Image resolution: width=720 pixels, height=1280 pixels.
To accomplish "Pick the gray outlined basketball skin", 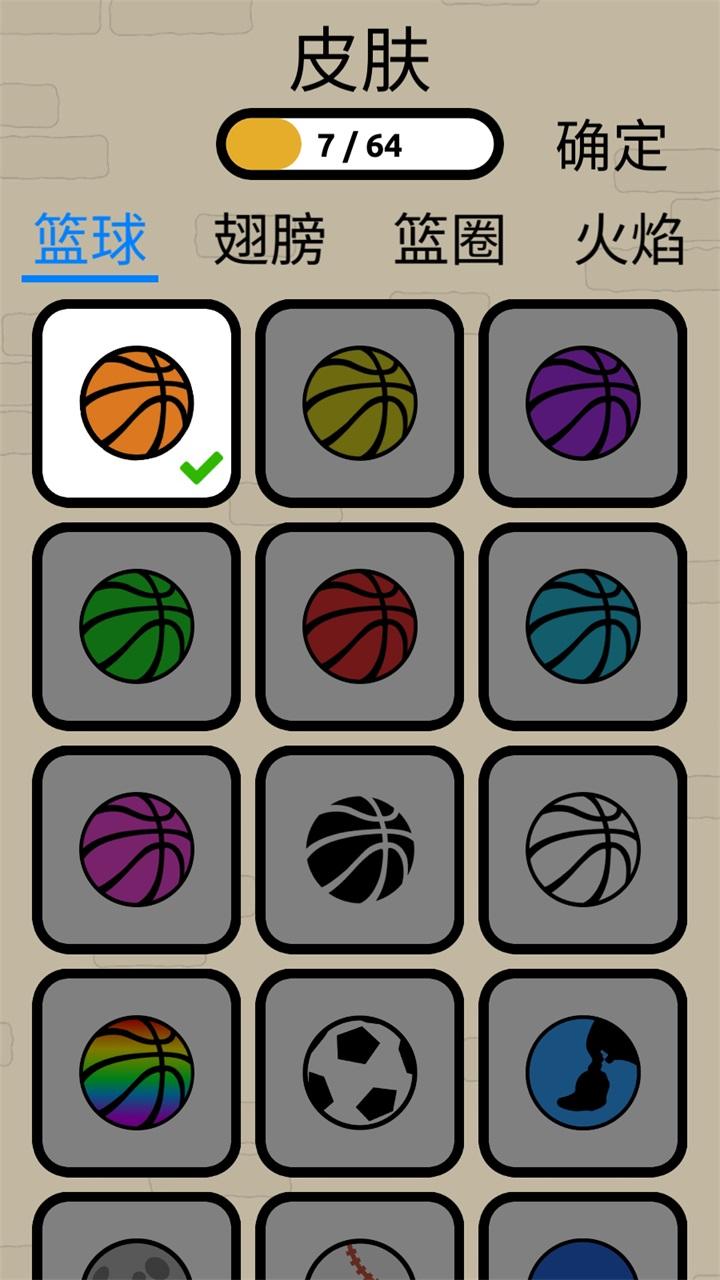I will pyautogui.click(x=583, y=849).
